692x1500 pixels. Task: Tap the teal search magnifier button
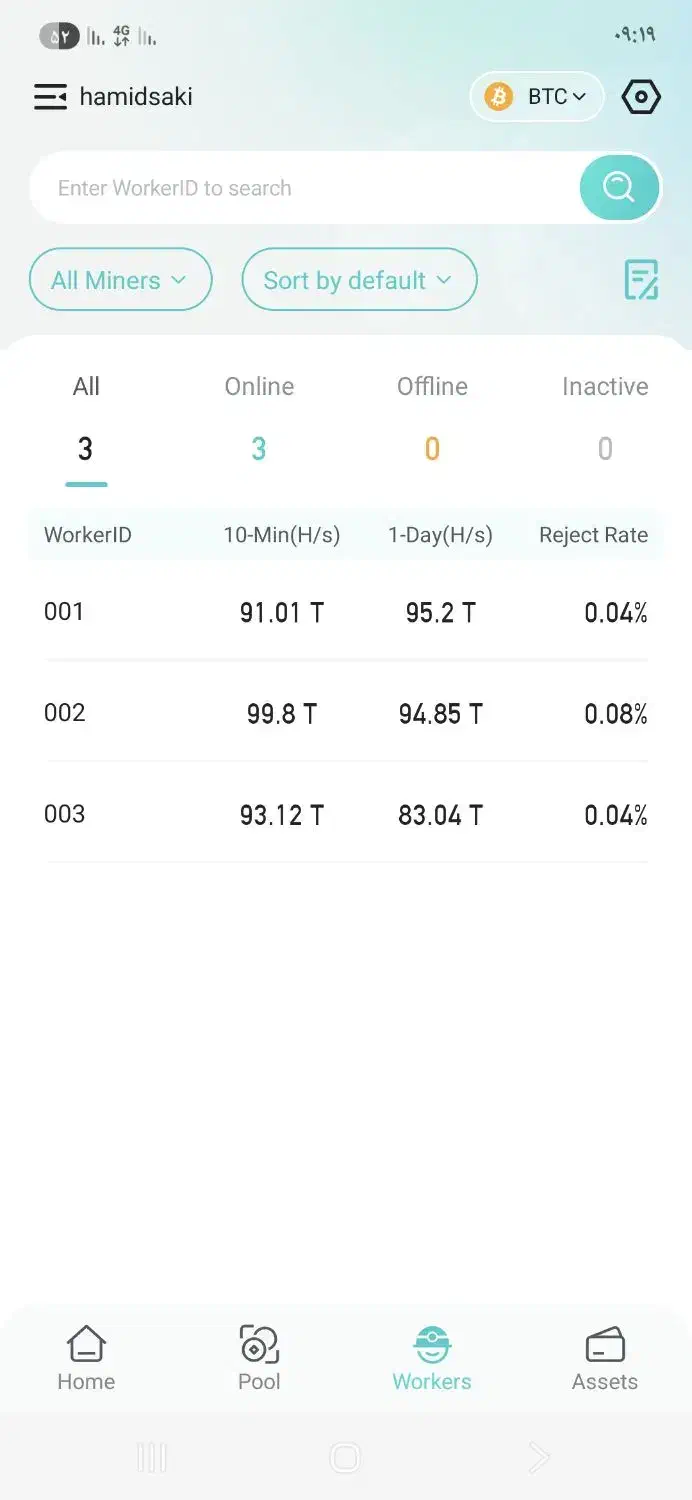(x=619, y=187)
